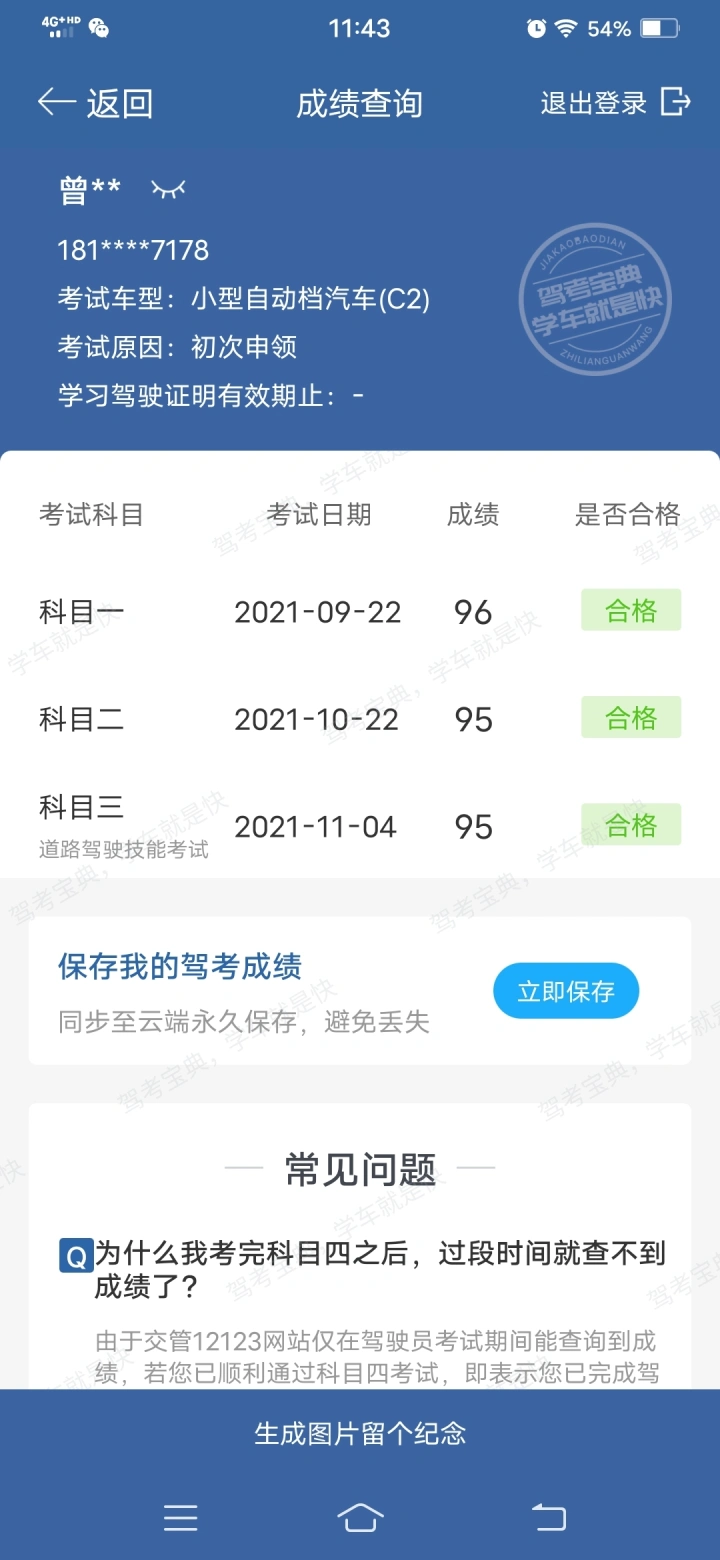720x1560 pixels.
Task: Go to the system home screen
Action: (360, 1517)
